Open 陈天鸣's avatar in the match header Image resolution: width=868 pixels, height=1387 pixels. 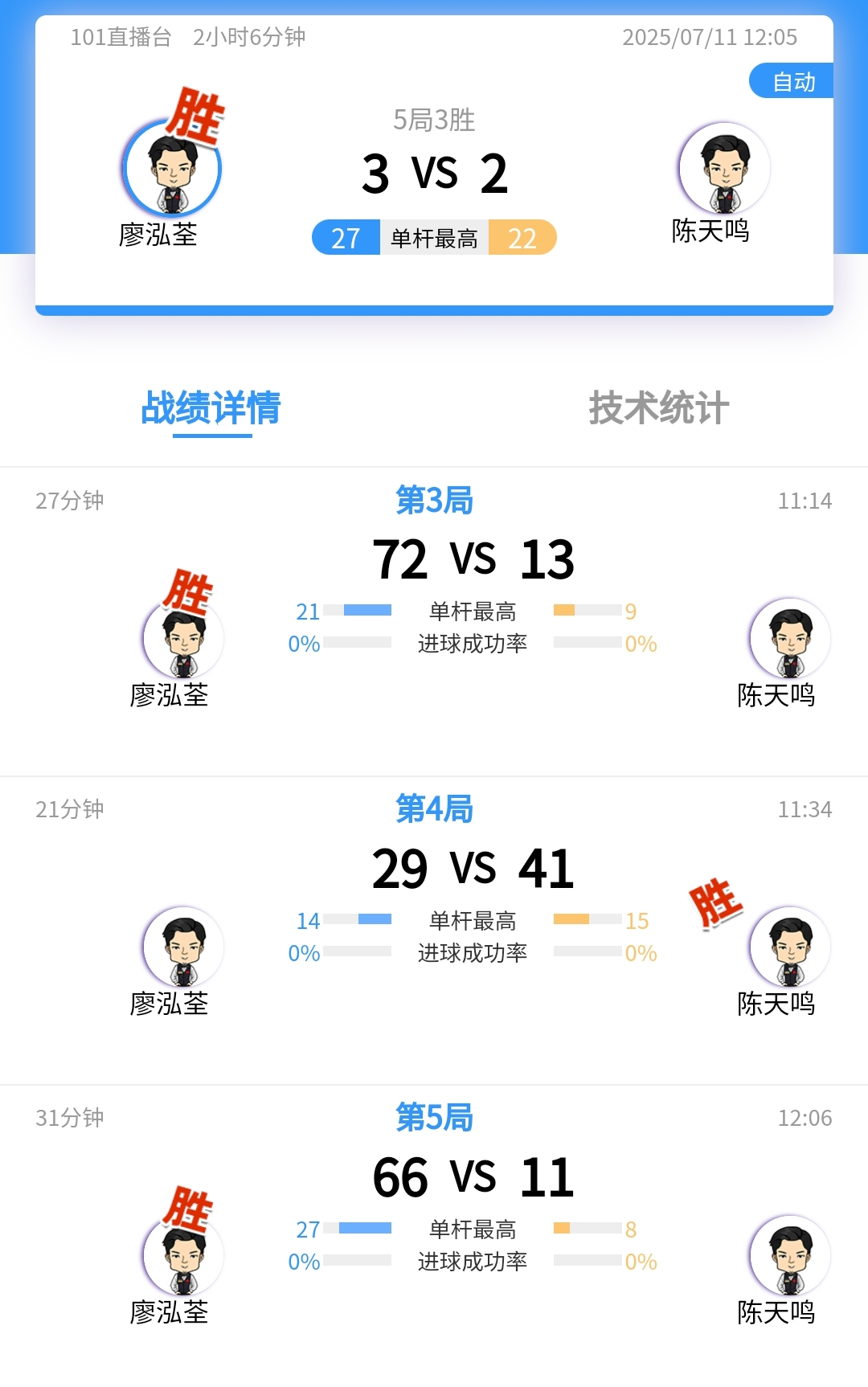point(724,169)
